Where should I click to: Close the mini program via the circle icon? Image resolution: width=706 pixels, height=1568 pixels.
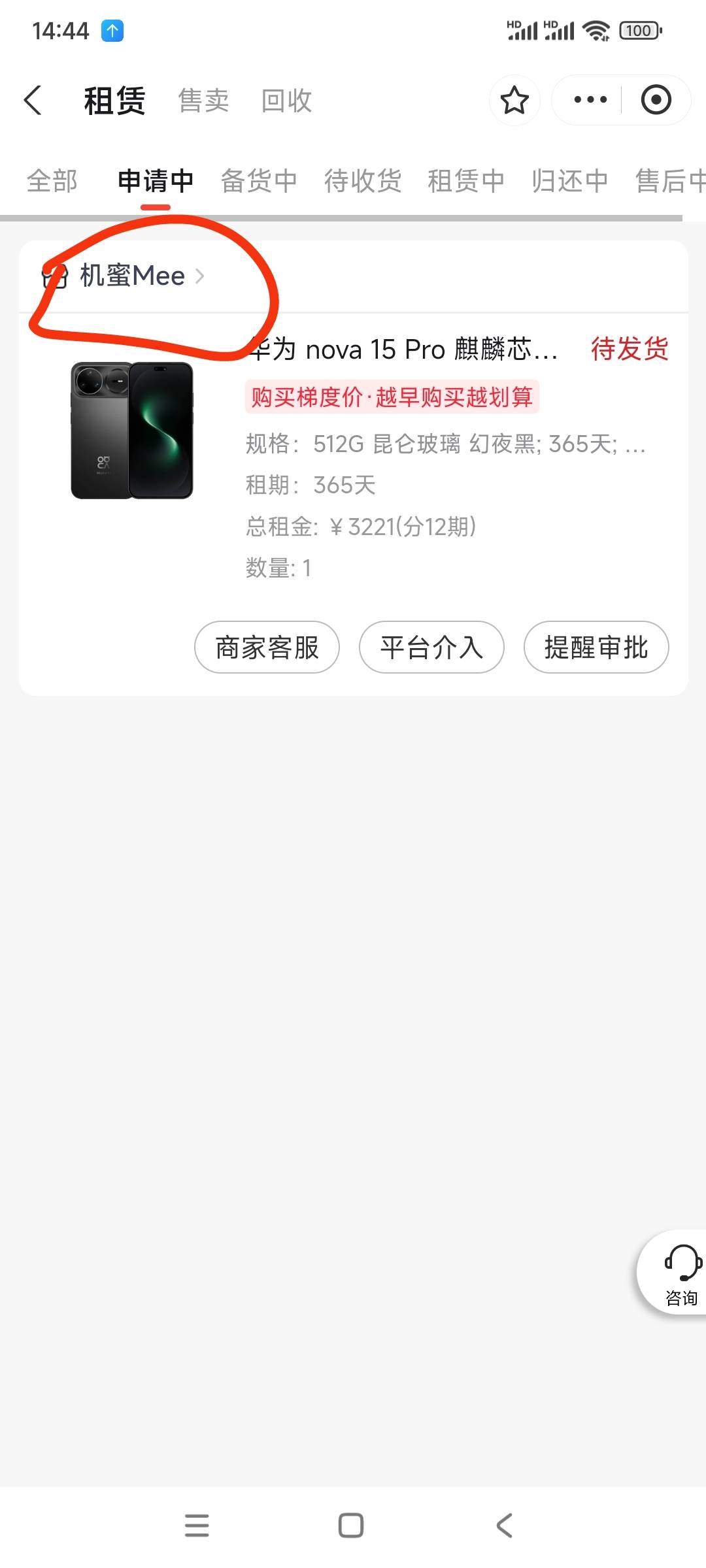(x=656, y=100)
